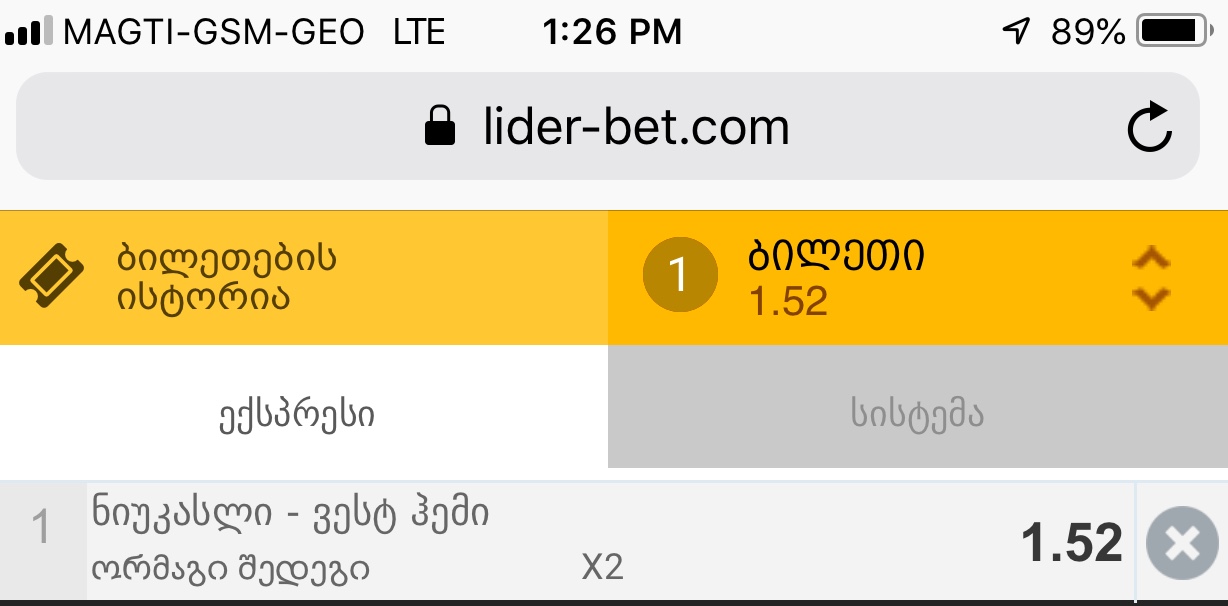Image resolution: width=1228 pixels, height=606 pixels.
Task: Remove ნიუკასლი - ვესტ ჰემი bet
Action: tap(1181, 544)
